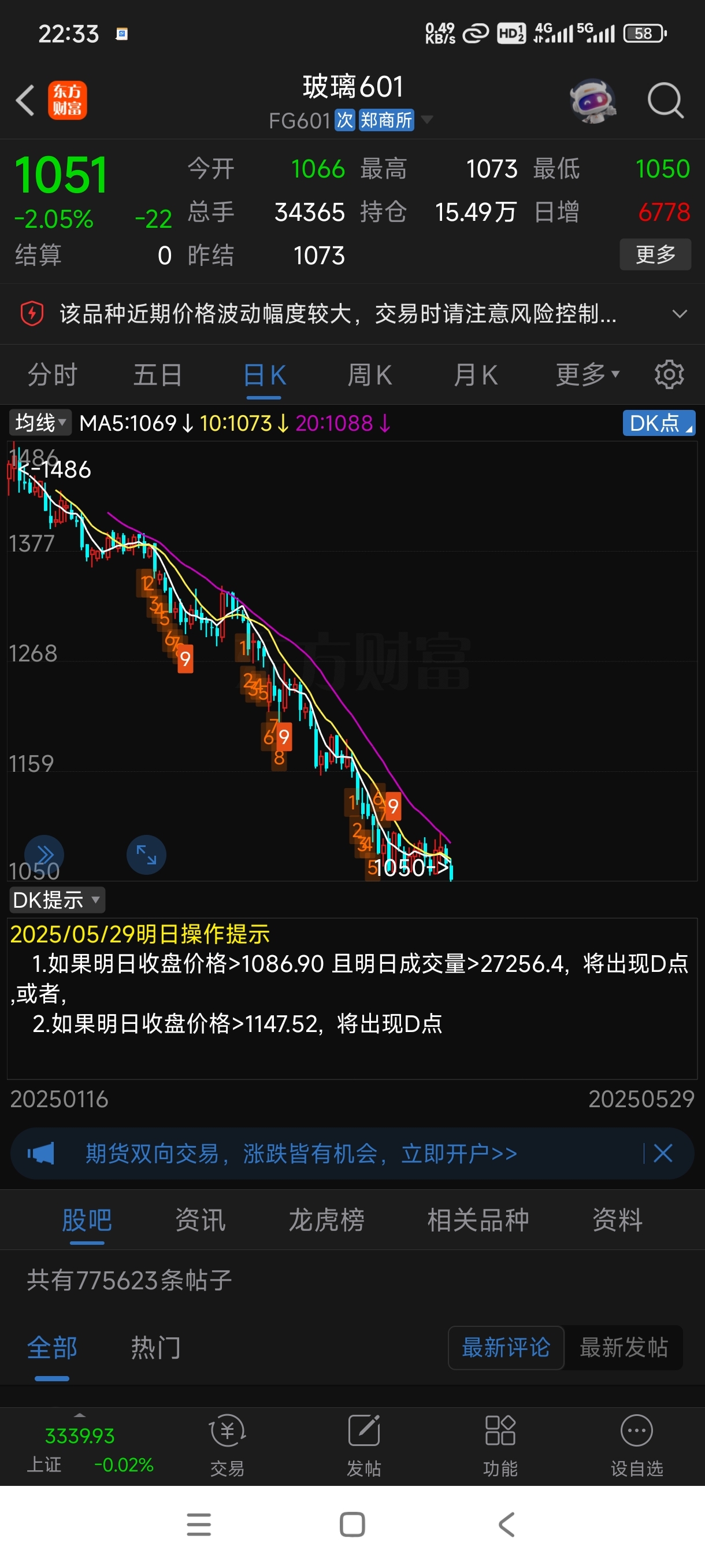Open 设自选 in bottom bar
The width and height of the screenshot is (705, 1568).
636,1446
